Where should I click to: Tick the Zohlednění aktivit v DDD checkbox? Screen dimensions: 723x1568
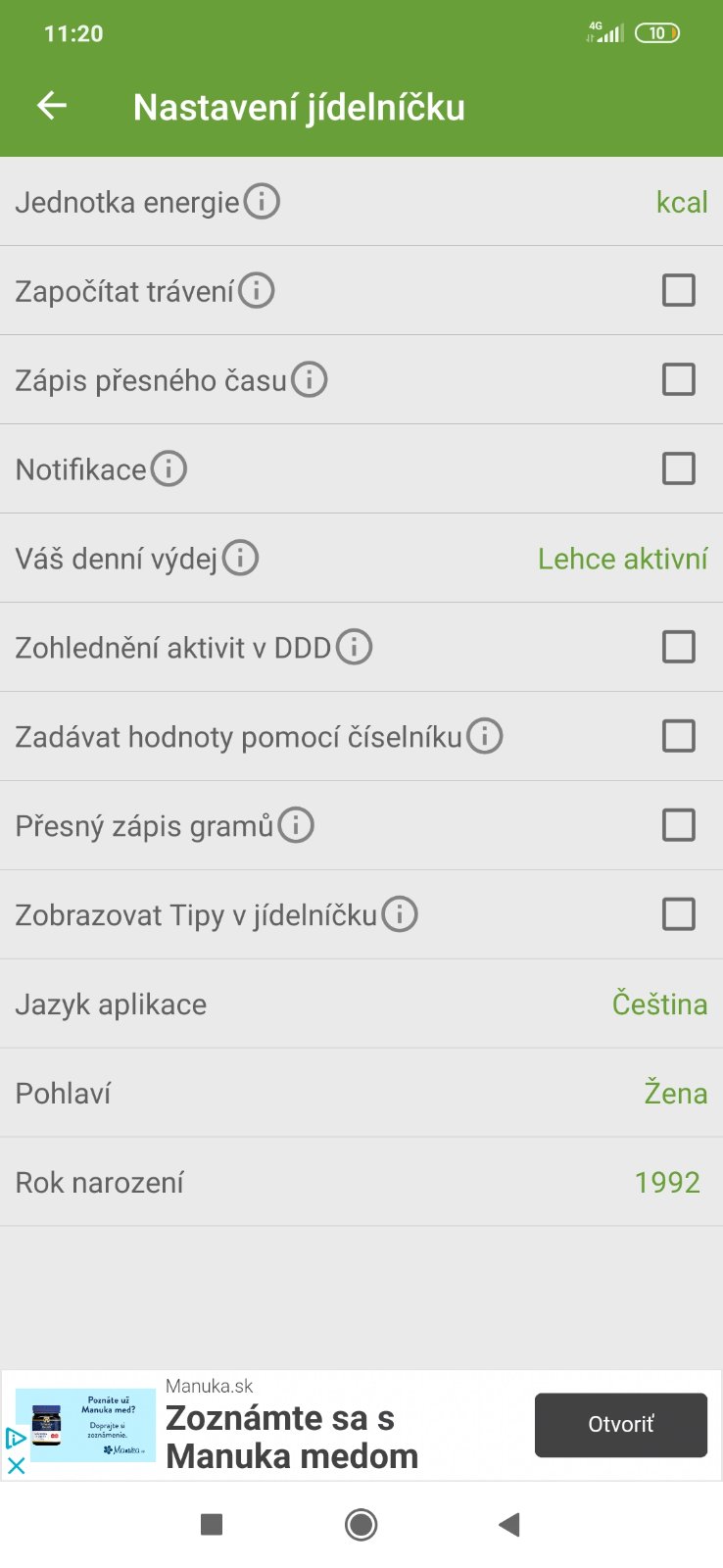tap(678, 648)
